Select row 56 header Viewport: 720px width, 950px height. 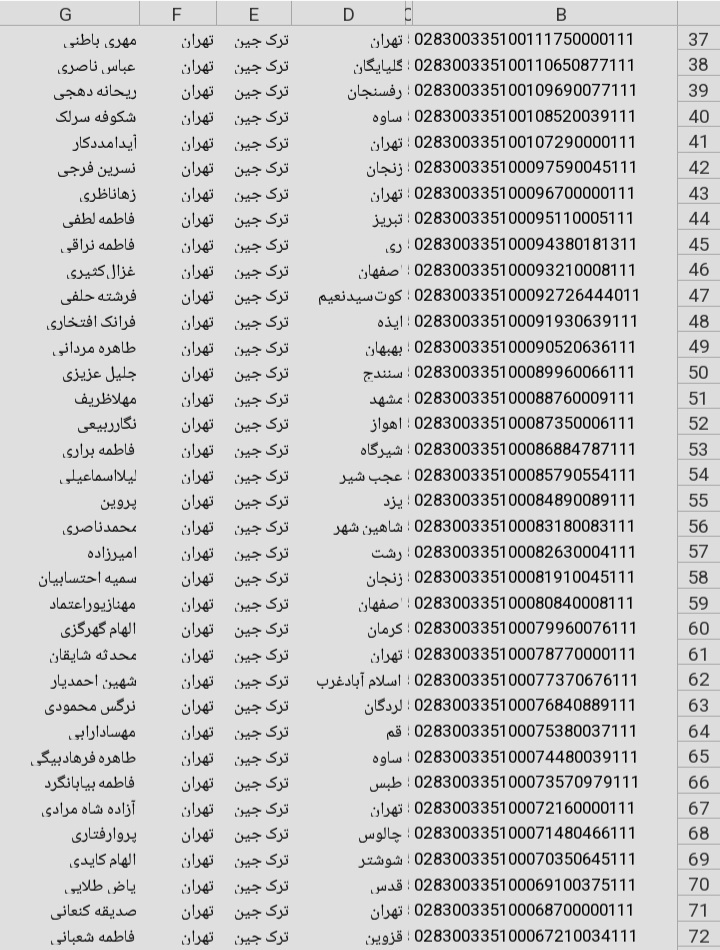point(698,527)
